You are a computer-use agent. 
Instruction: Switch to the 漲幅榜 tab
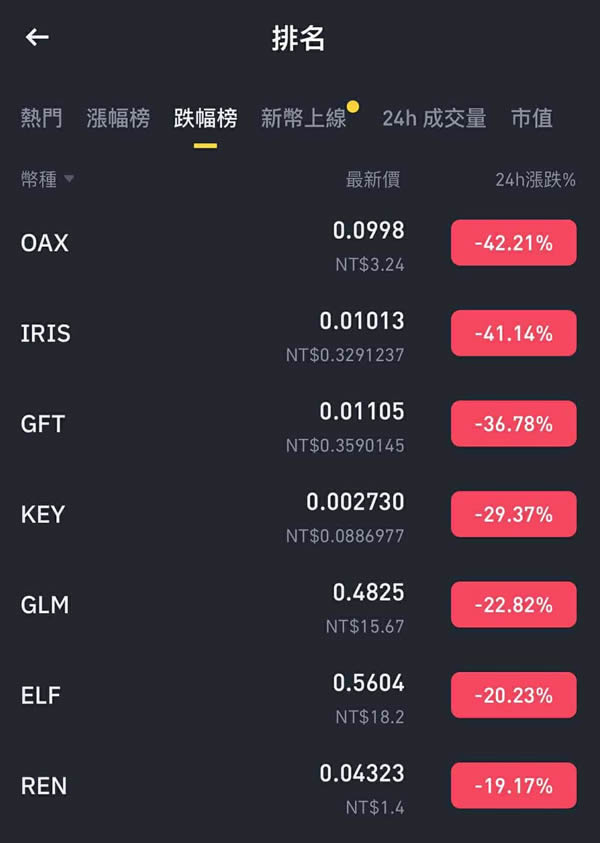118,118
